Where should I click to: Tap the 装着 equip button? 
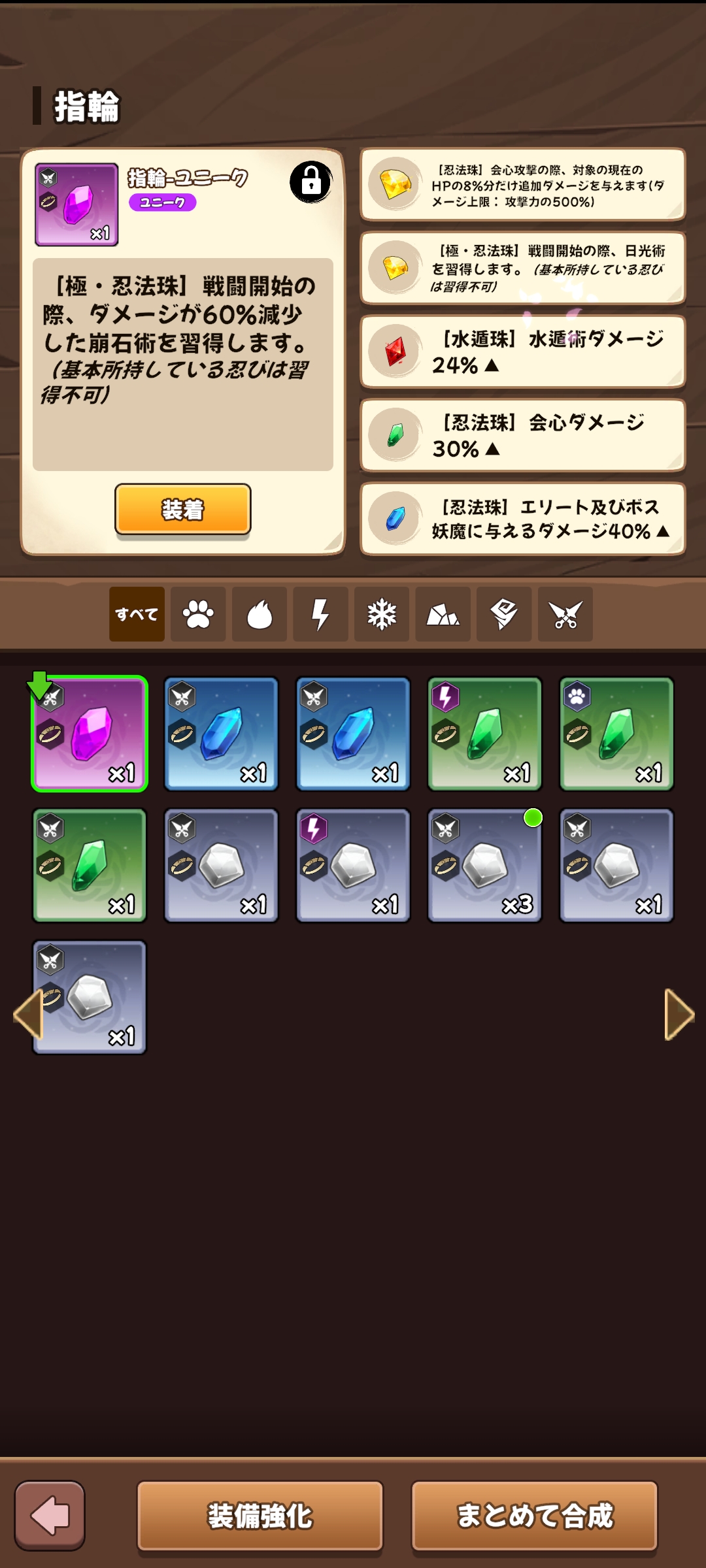coord(183,510)
